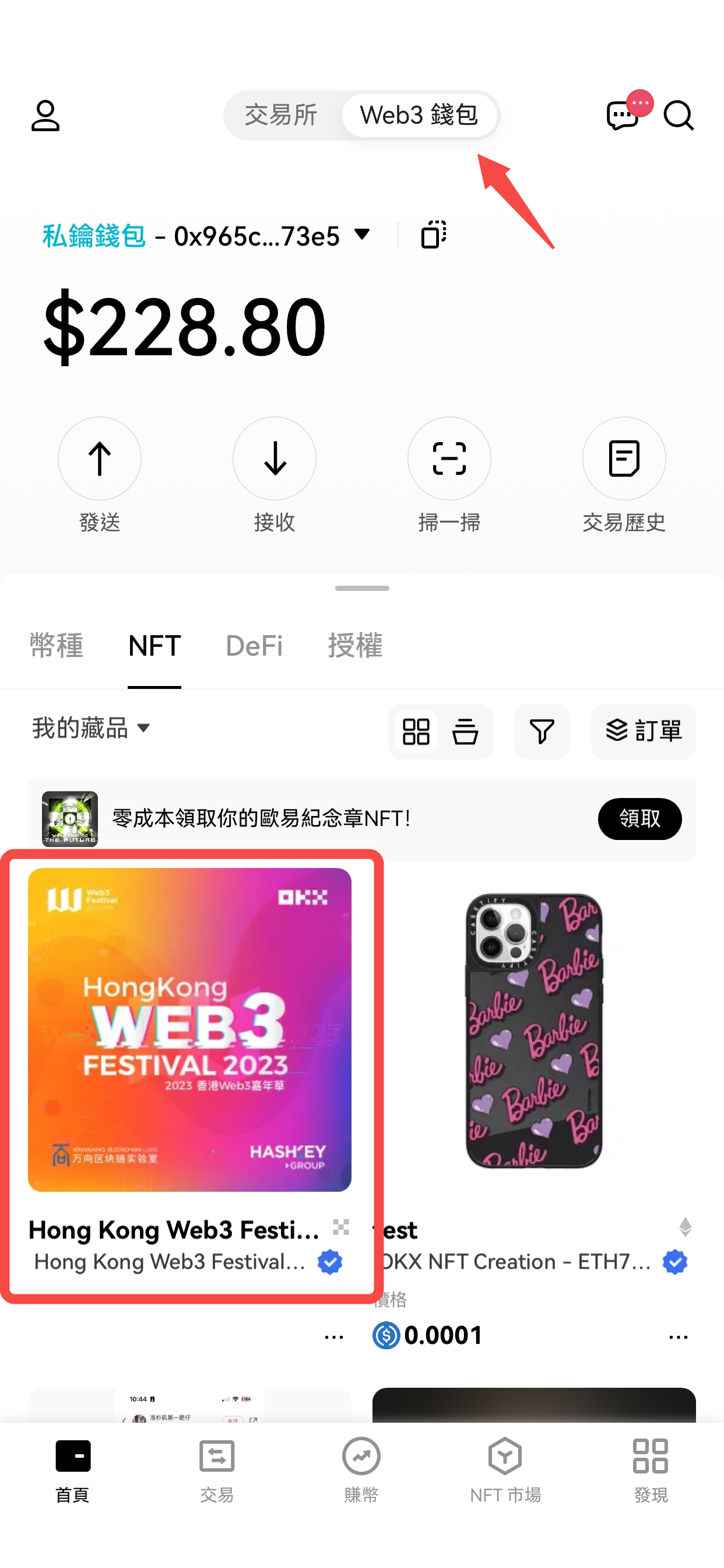Viewport: 724px width, 1568px height.
Task: Switch to the 幣種 tab
Action: click(57, 646)
